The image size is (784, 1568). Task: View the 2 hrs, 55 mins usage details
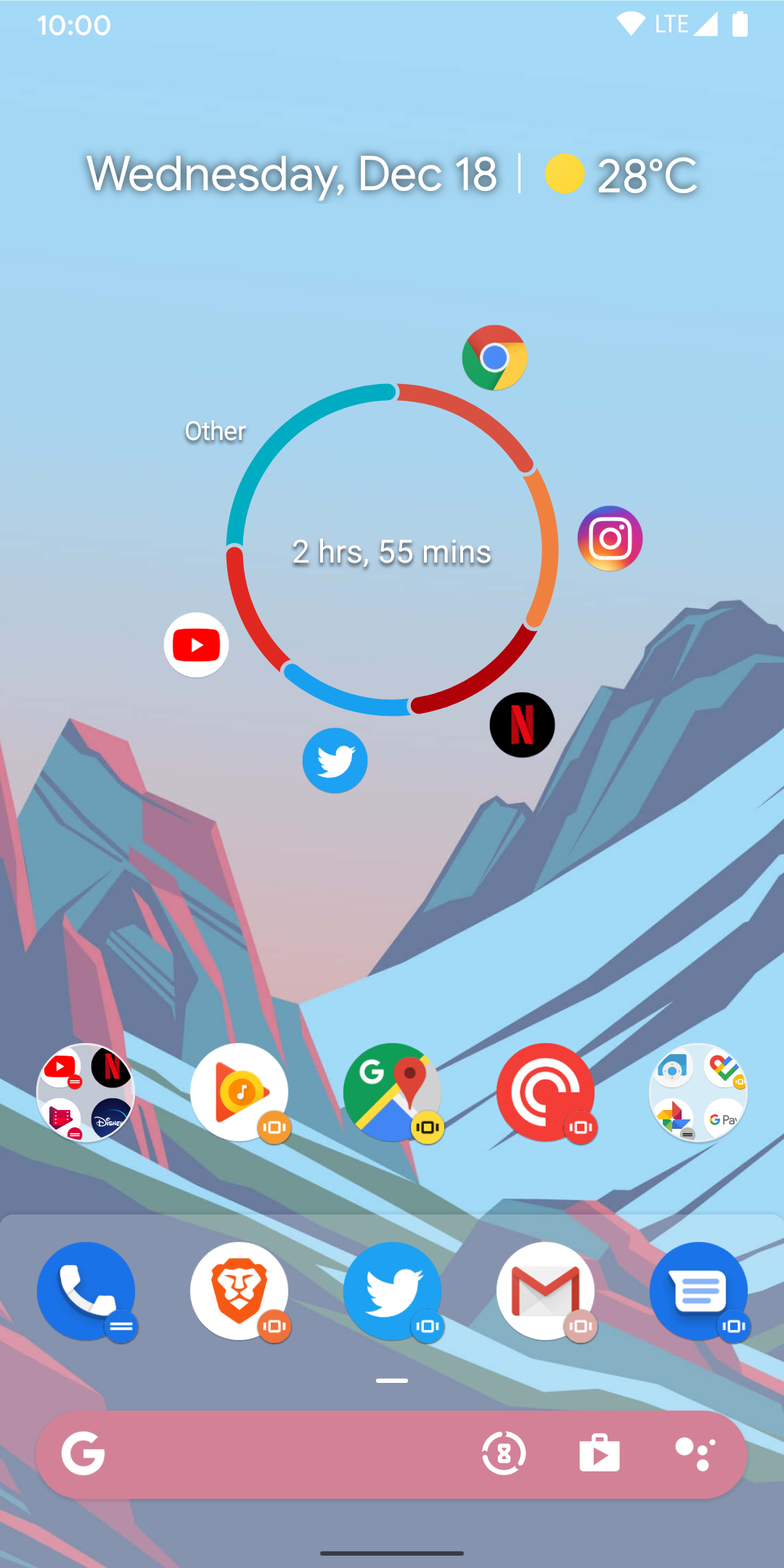[392, 552]
